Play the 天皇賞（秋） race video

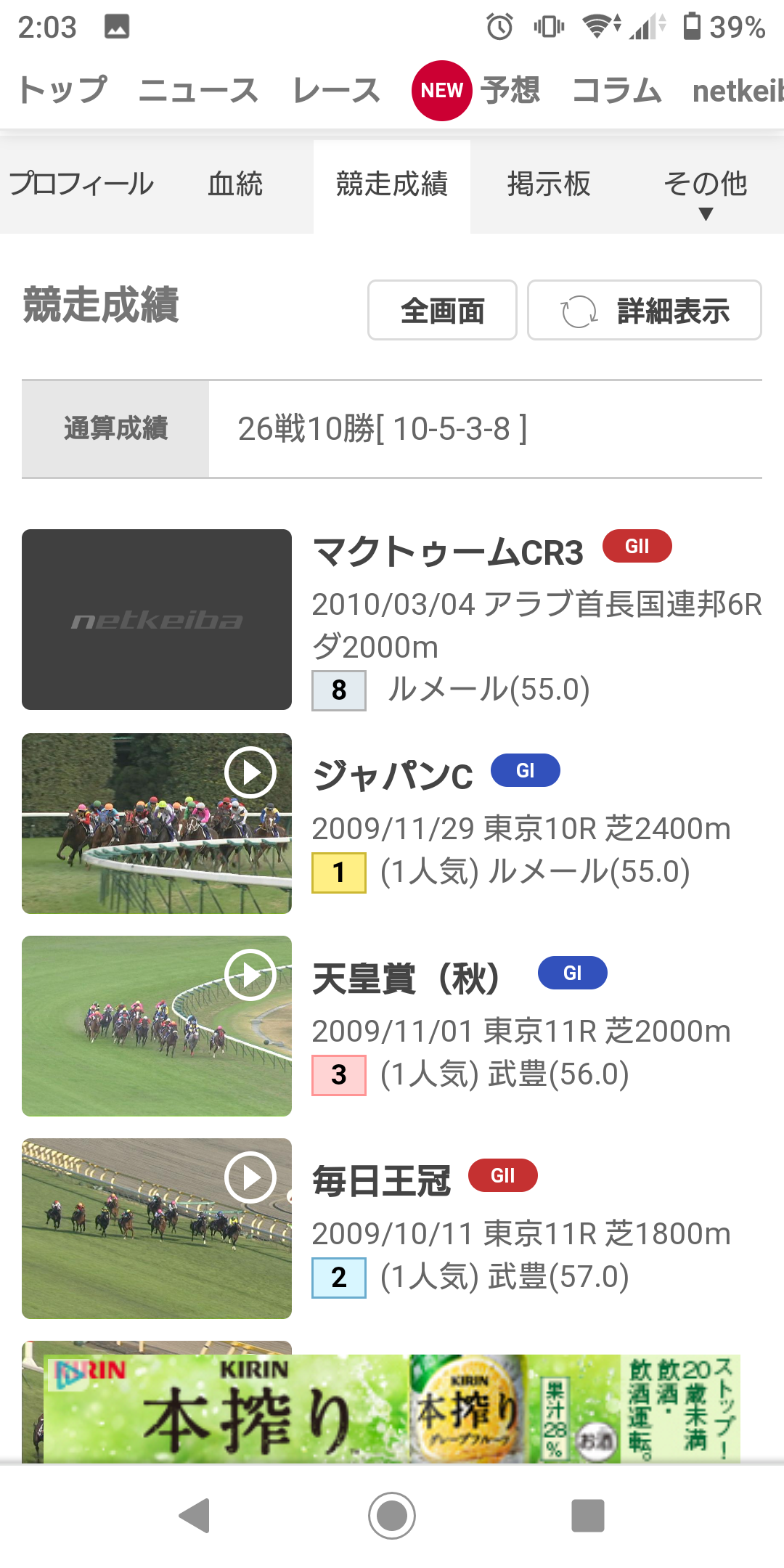point(250,975)
